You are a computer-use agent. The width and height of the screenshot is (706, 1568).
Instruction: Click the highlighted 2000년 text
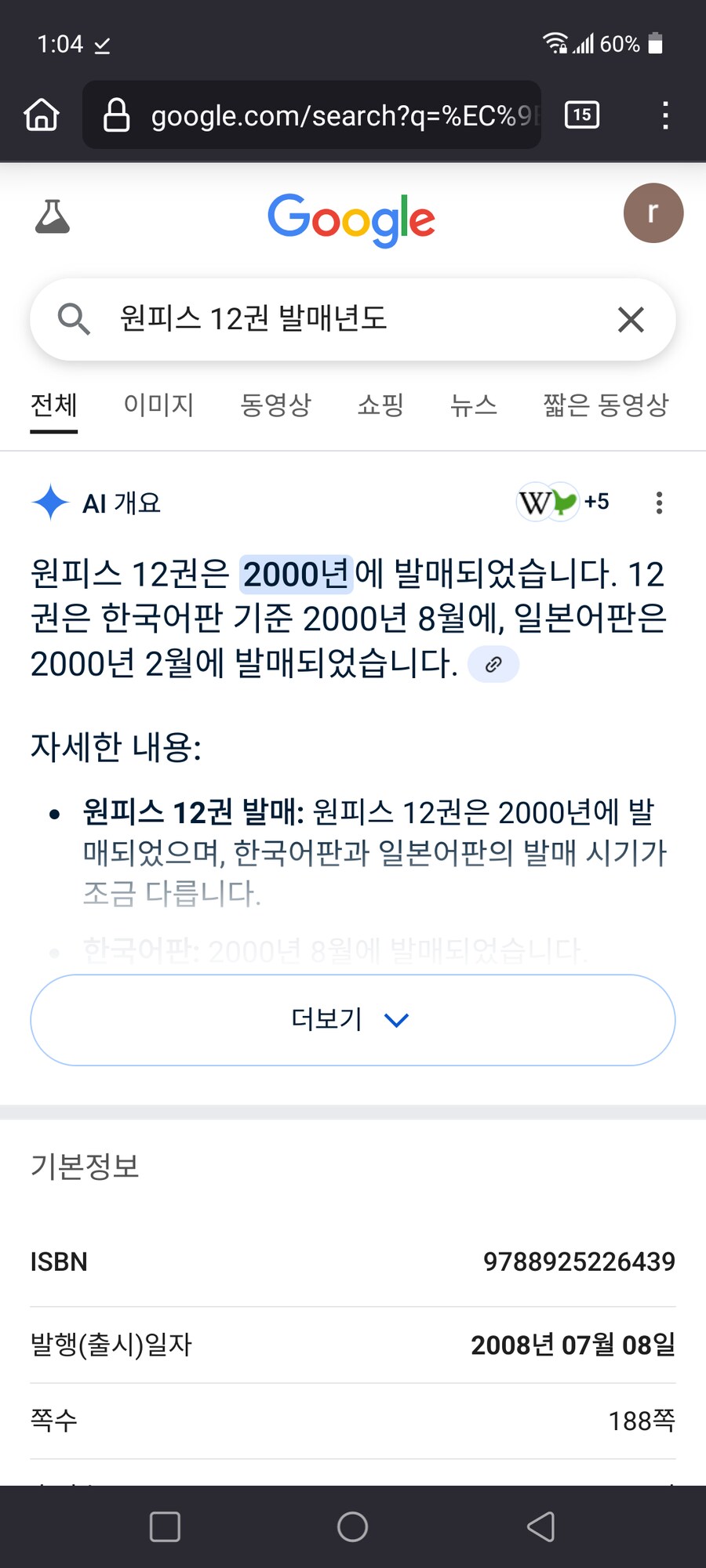(x=298, y=575)
